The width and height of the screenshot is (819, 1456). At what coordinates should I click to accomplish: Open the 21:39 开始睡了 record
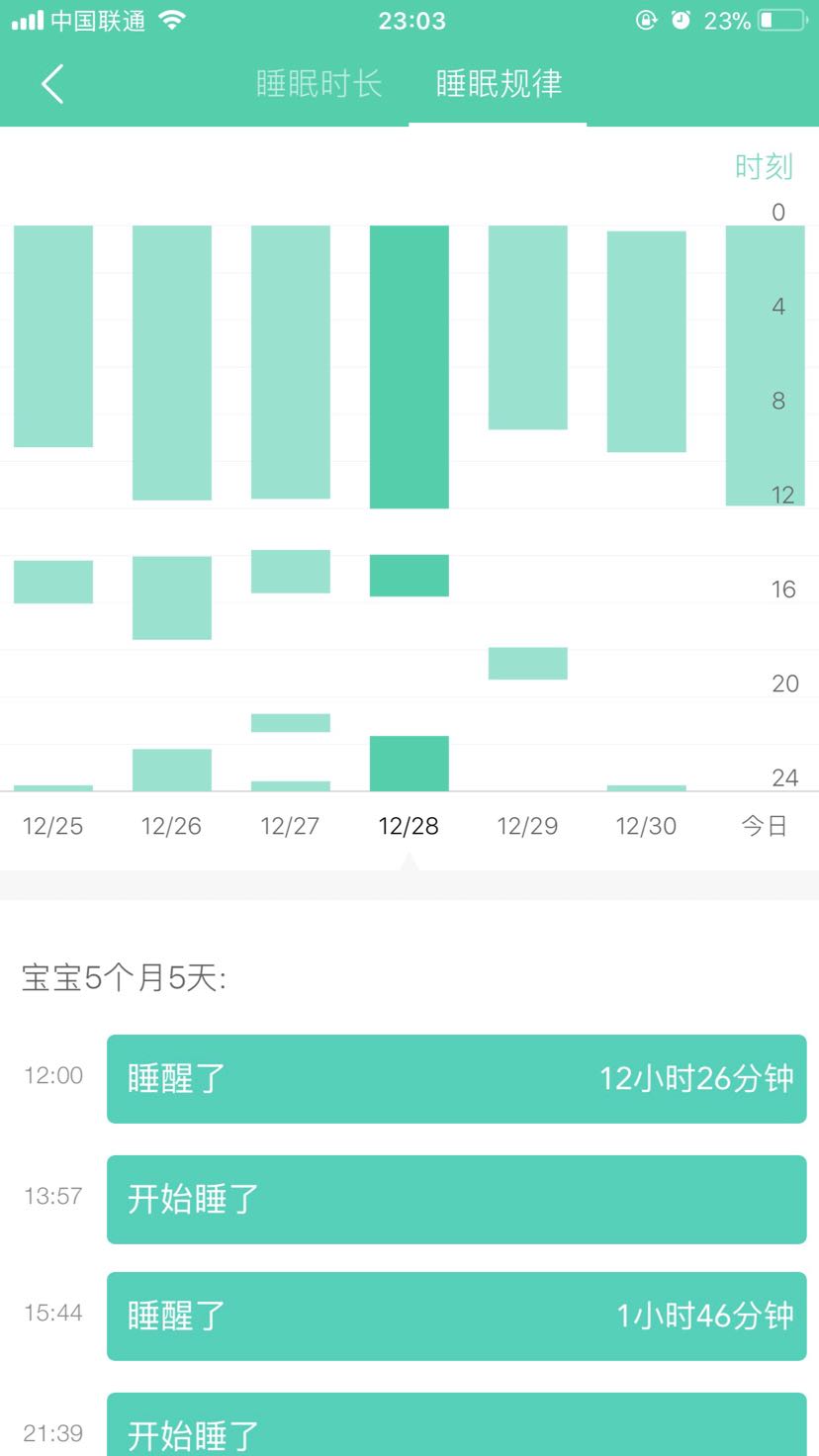[x=457, y=1424]
